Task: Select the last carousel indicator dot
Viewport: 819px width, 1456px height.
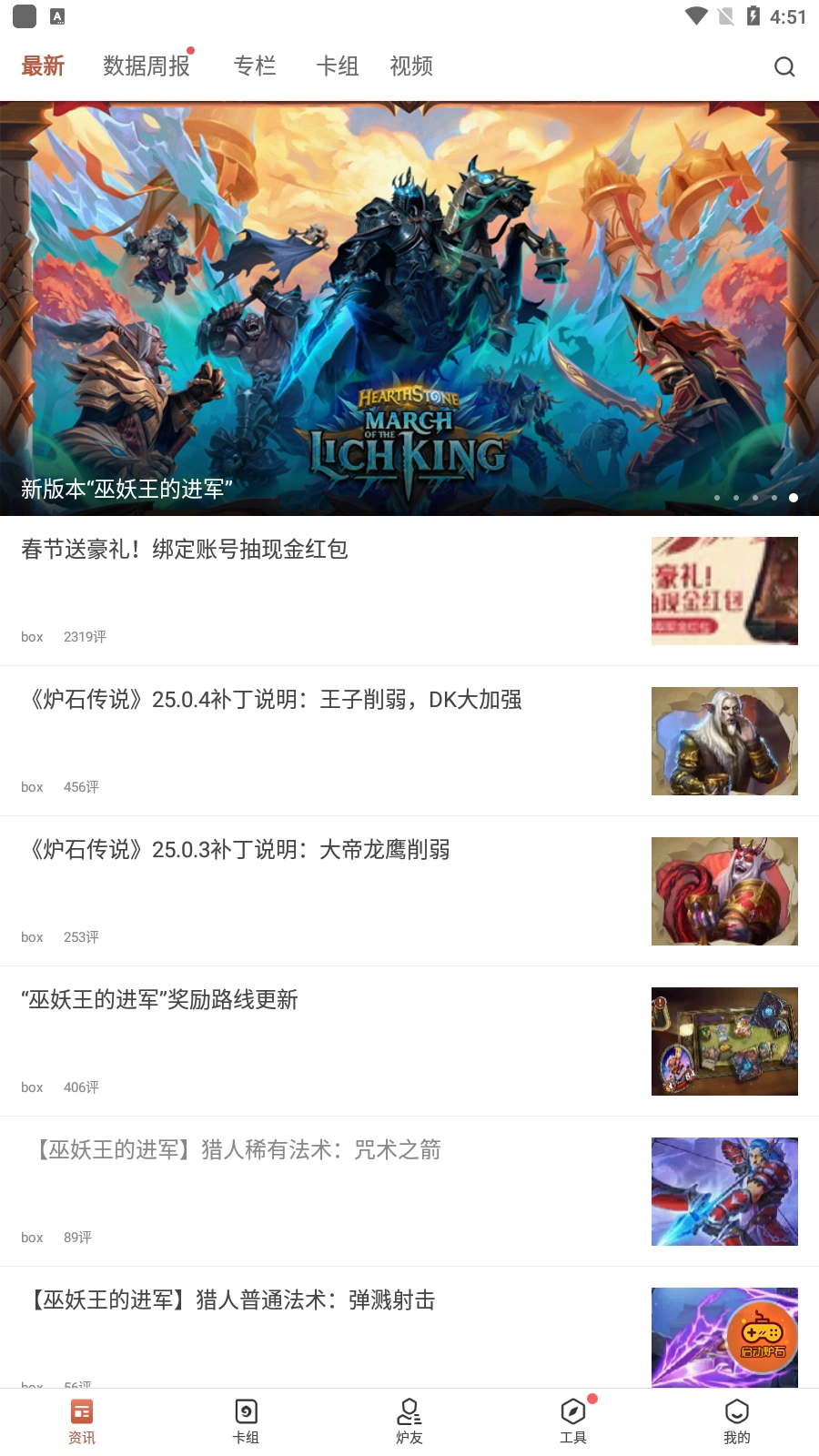Action: pos(793,498)
